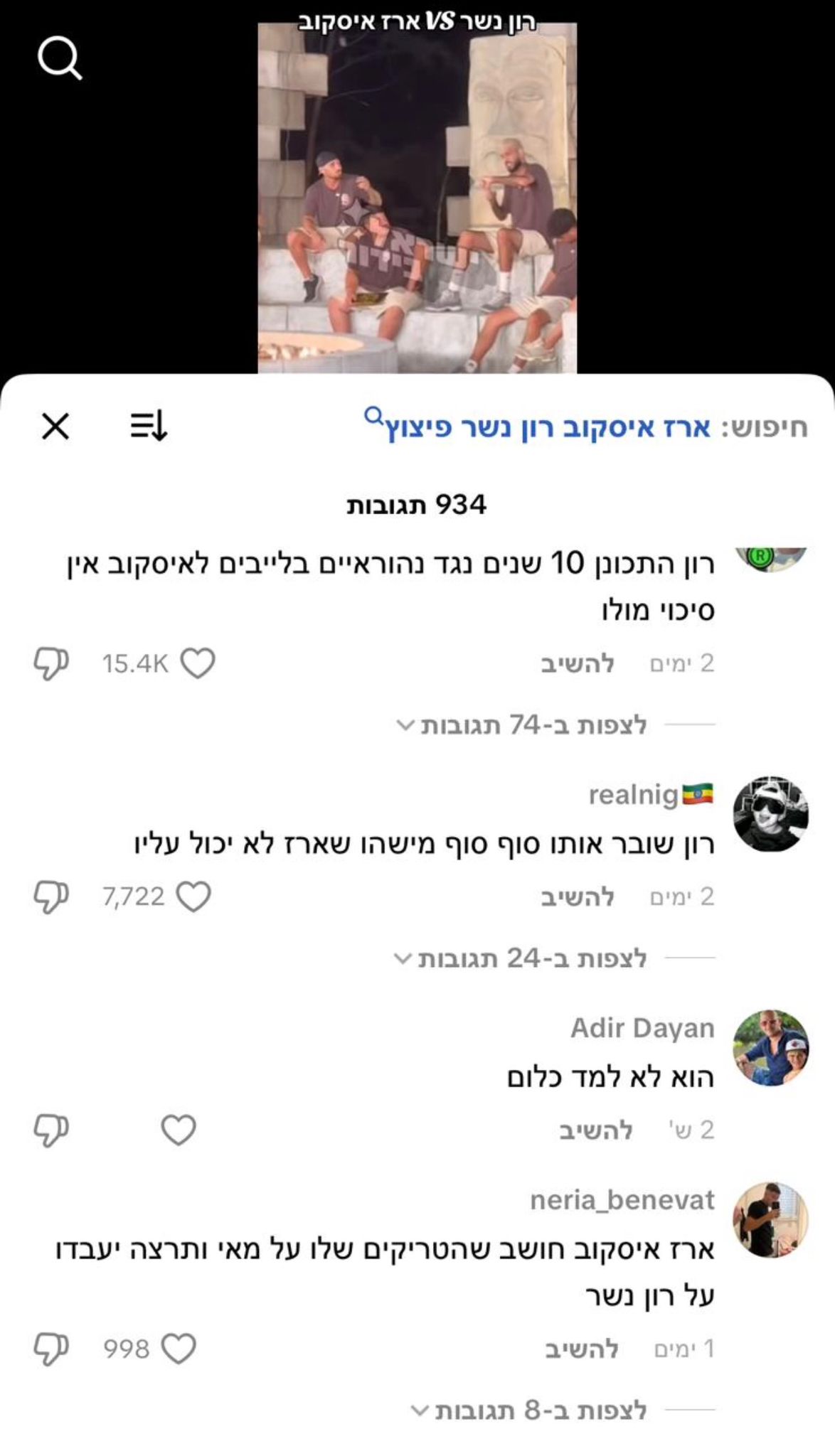Open realnig's profile picture
Screen dimensions: 835x1456
(x=771, y=814)
